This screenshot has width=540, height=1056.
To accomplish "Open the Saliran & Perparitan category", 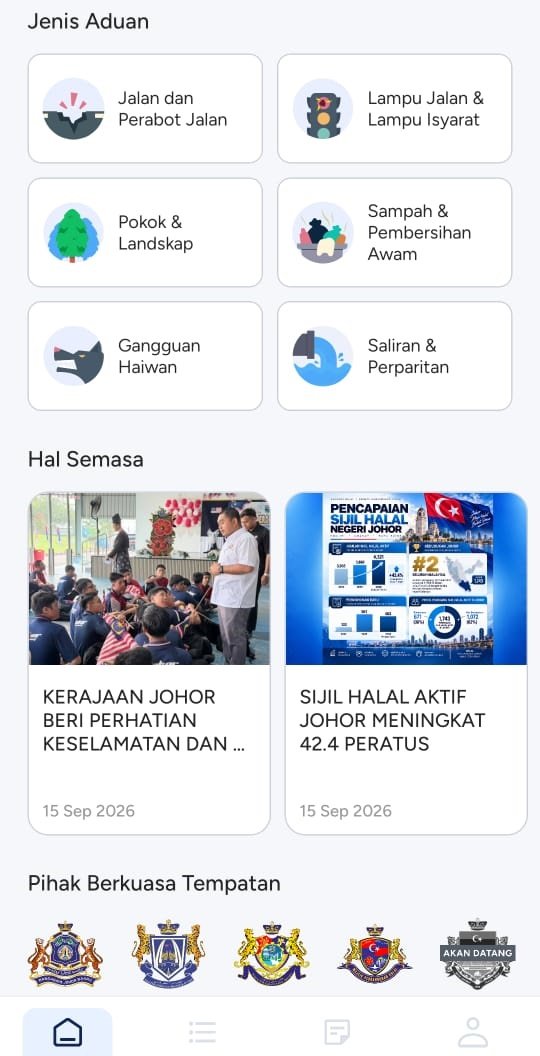I will tap(395, 356).
